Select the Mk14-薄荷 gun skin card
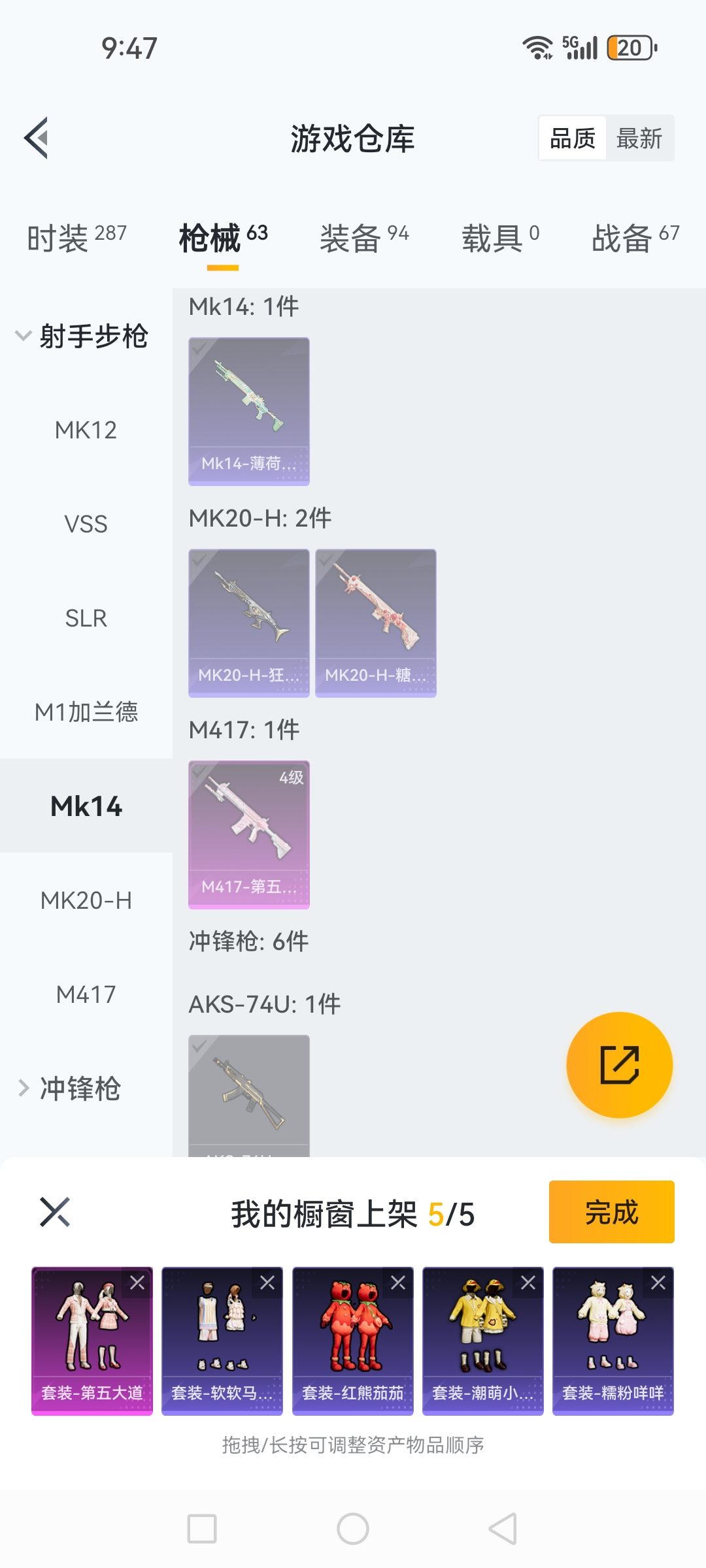This screenshot has width=706, height=1568. 249,411
